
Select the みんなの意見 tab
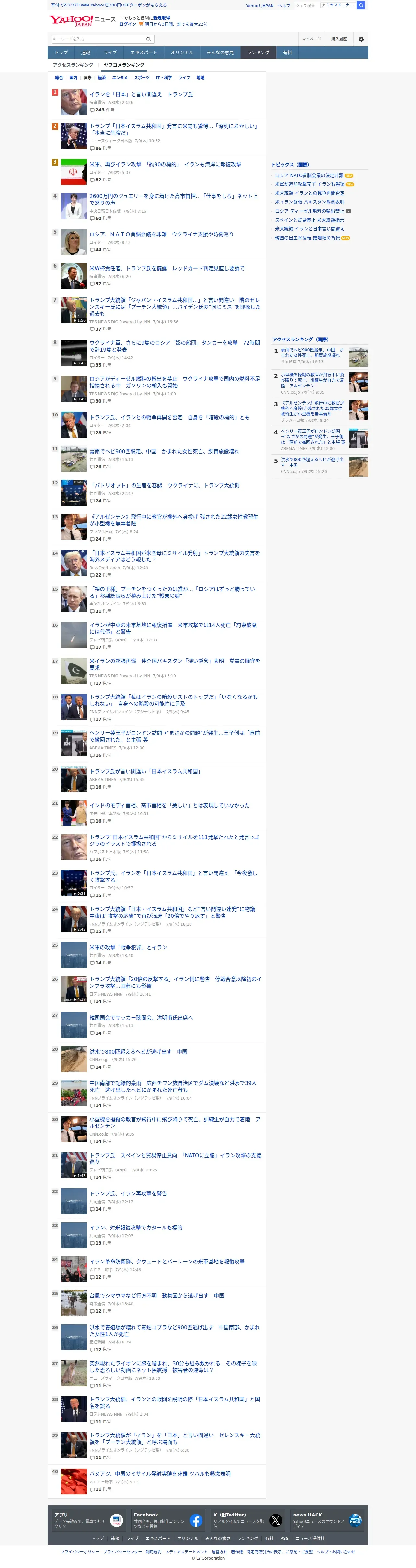tap(220, 52)
